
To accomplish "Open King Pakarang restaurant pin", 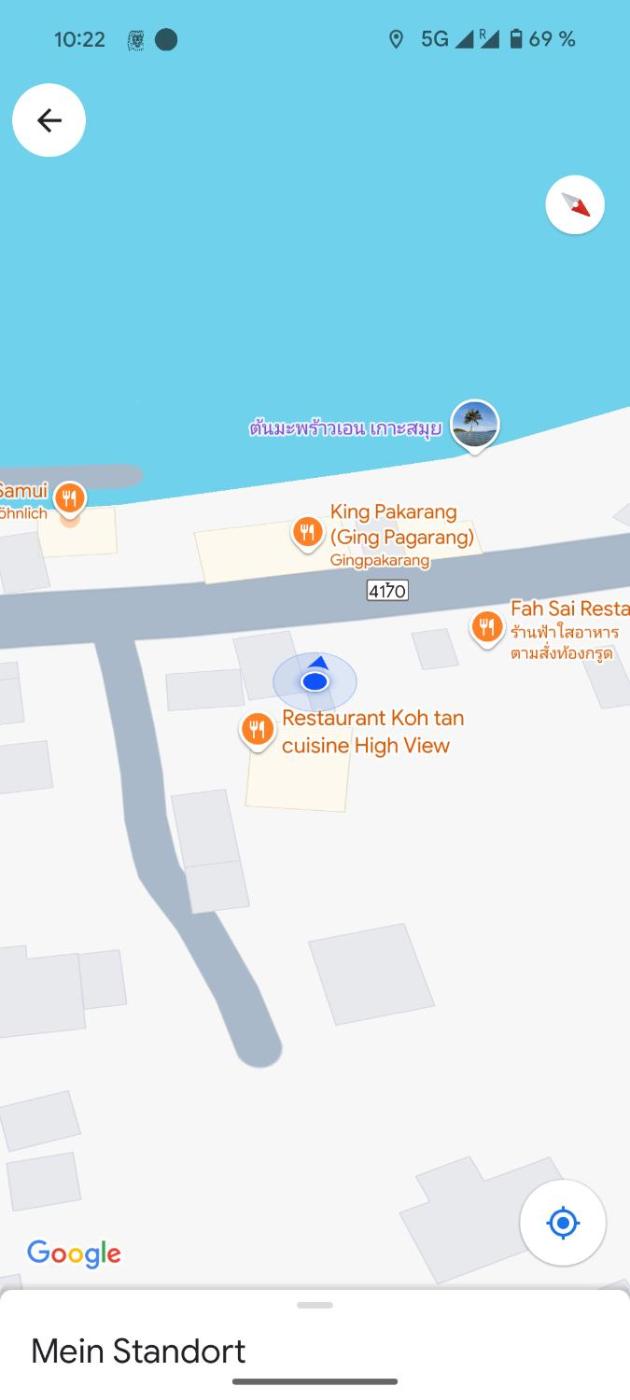I will [308, 531].
